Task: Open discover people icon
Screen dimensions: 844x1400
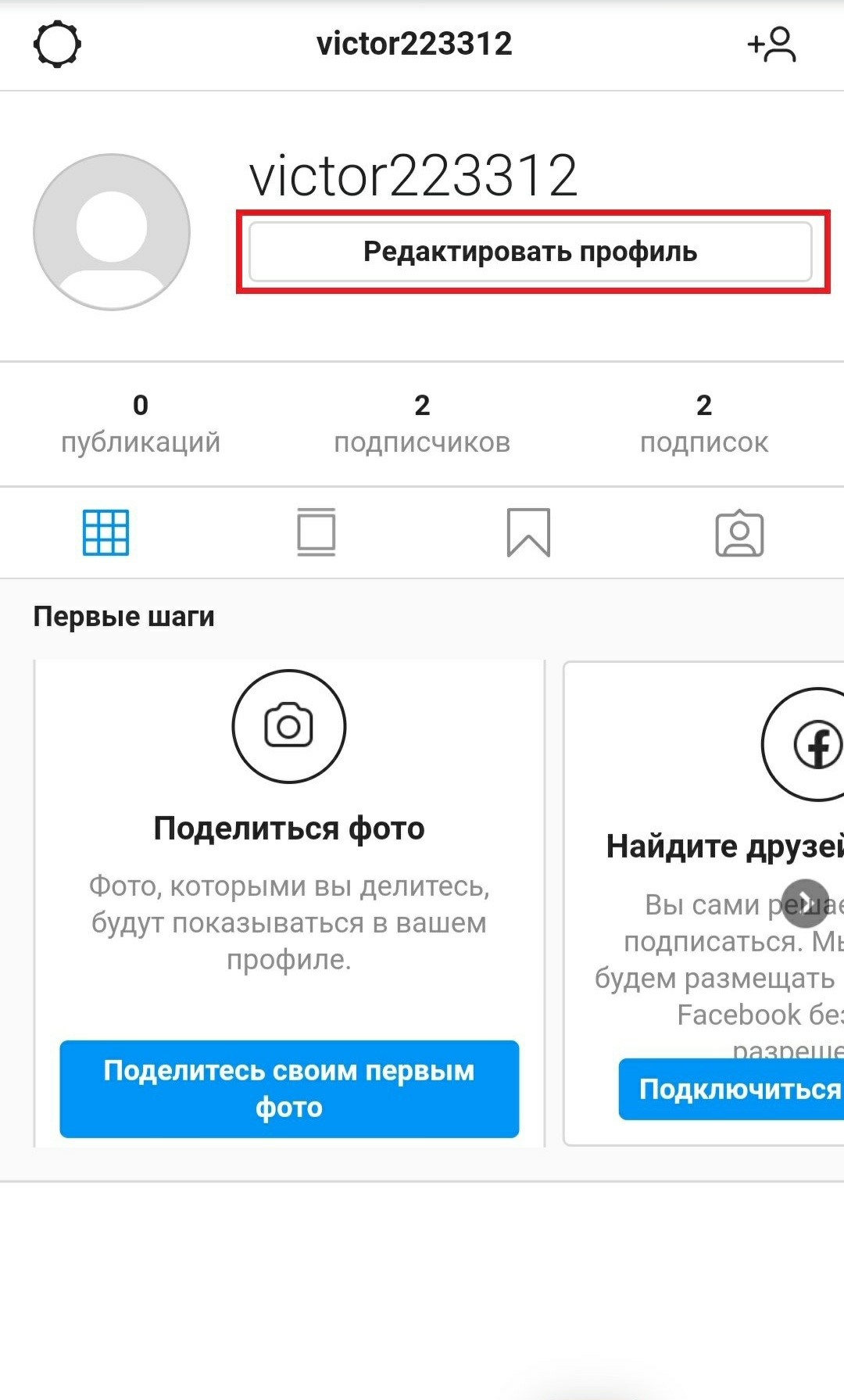Action: point(772,45)
